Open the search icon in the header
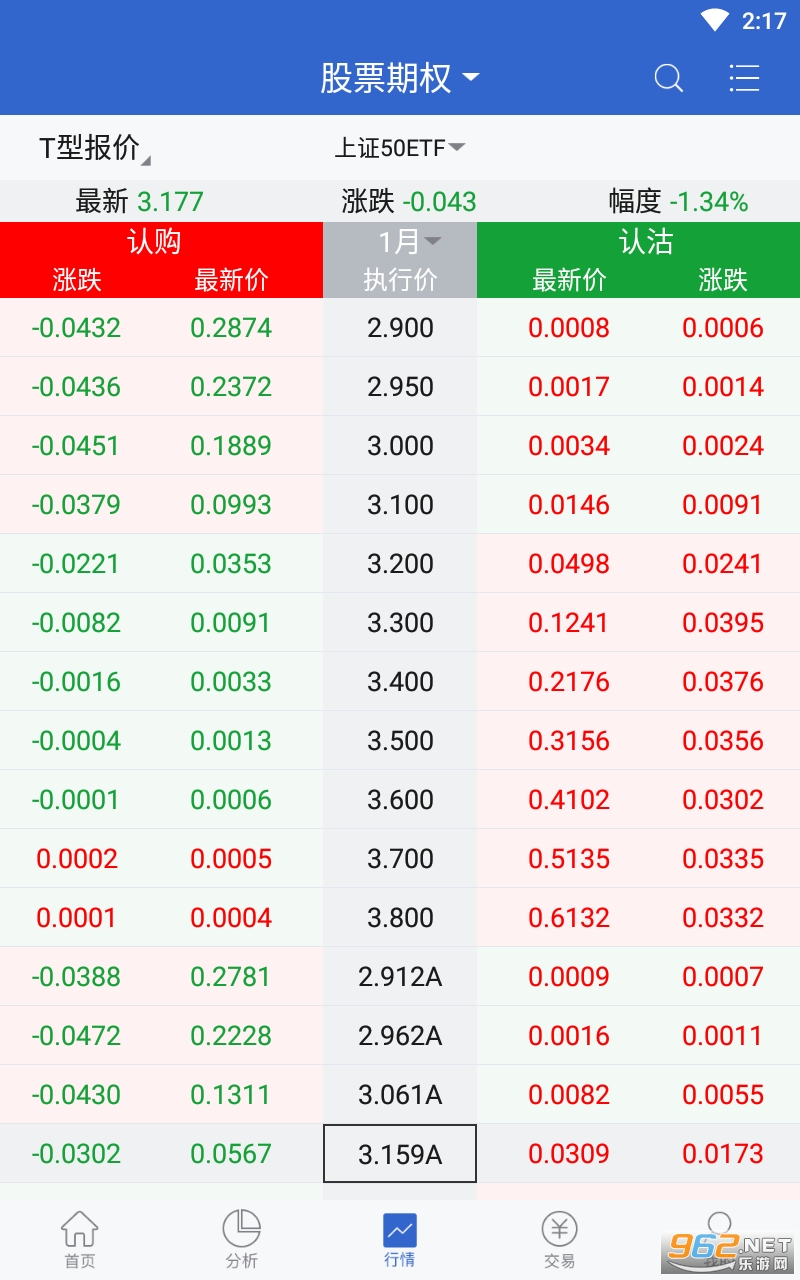Image resolution: width=800 pixels, height=1280 pixels. pos(668,78)
